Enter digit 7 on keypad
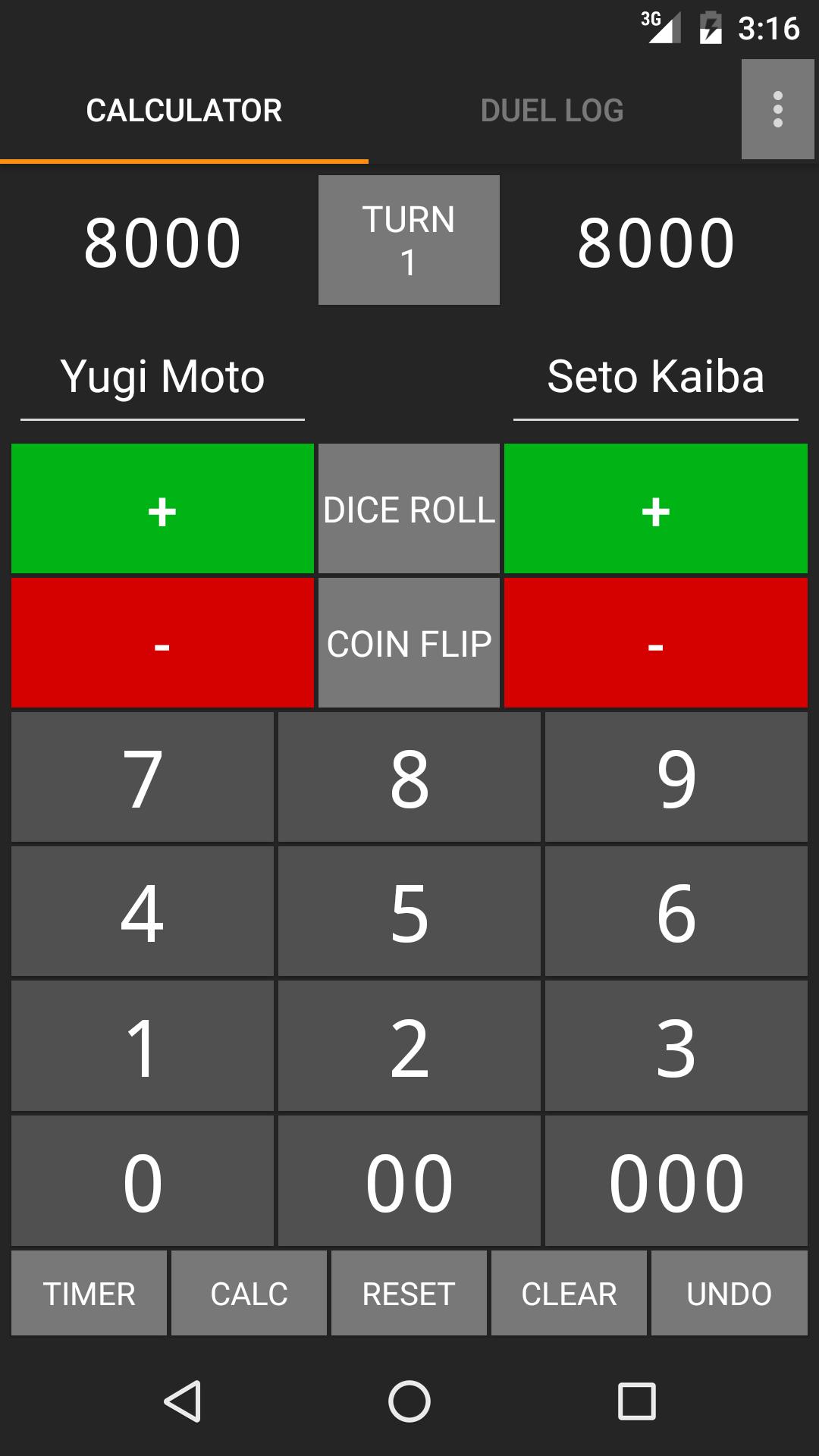Screen dimensions: 819x1456 coord(143,777)
